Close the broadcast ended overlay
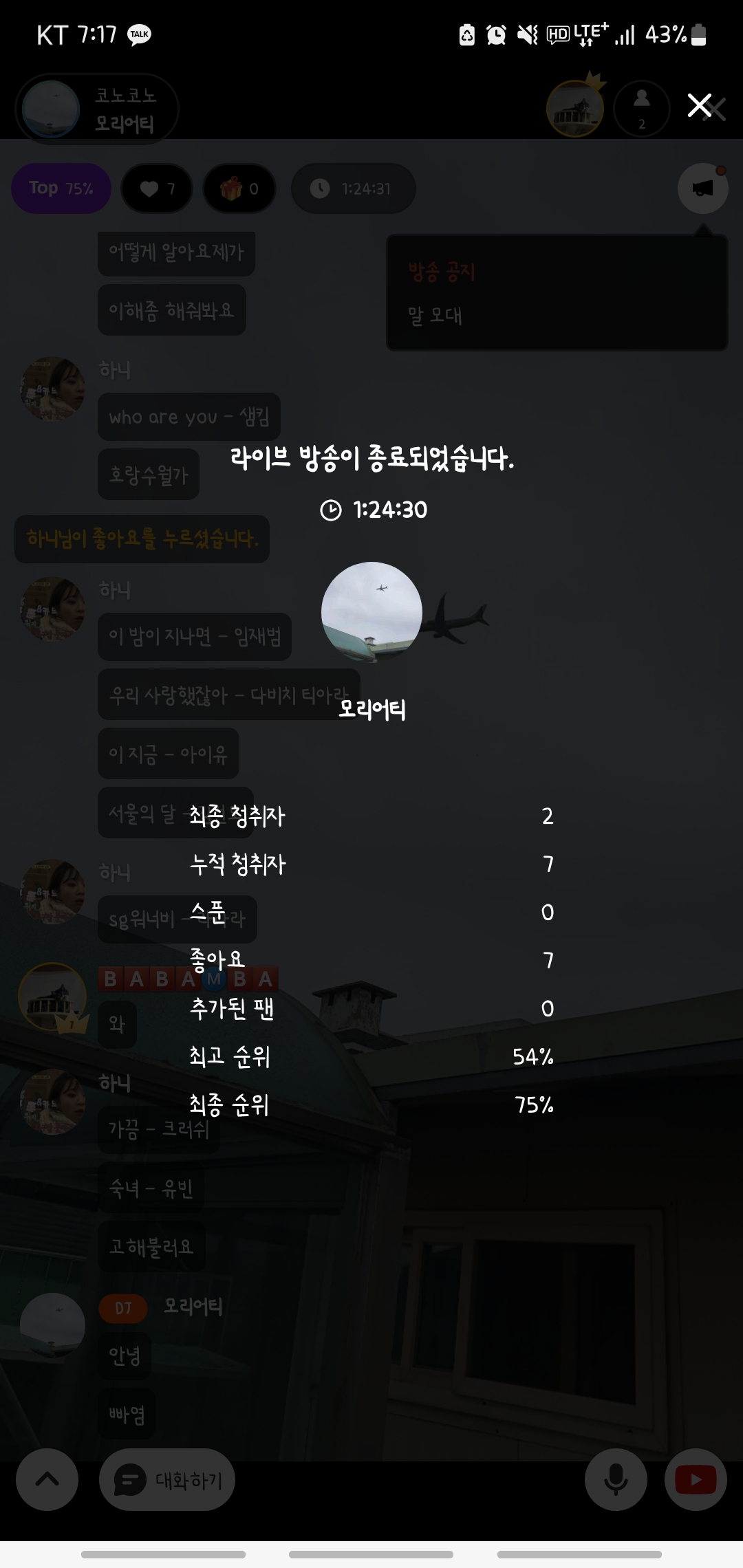 700,106
